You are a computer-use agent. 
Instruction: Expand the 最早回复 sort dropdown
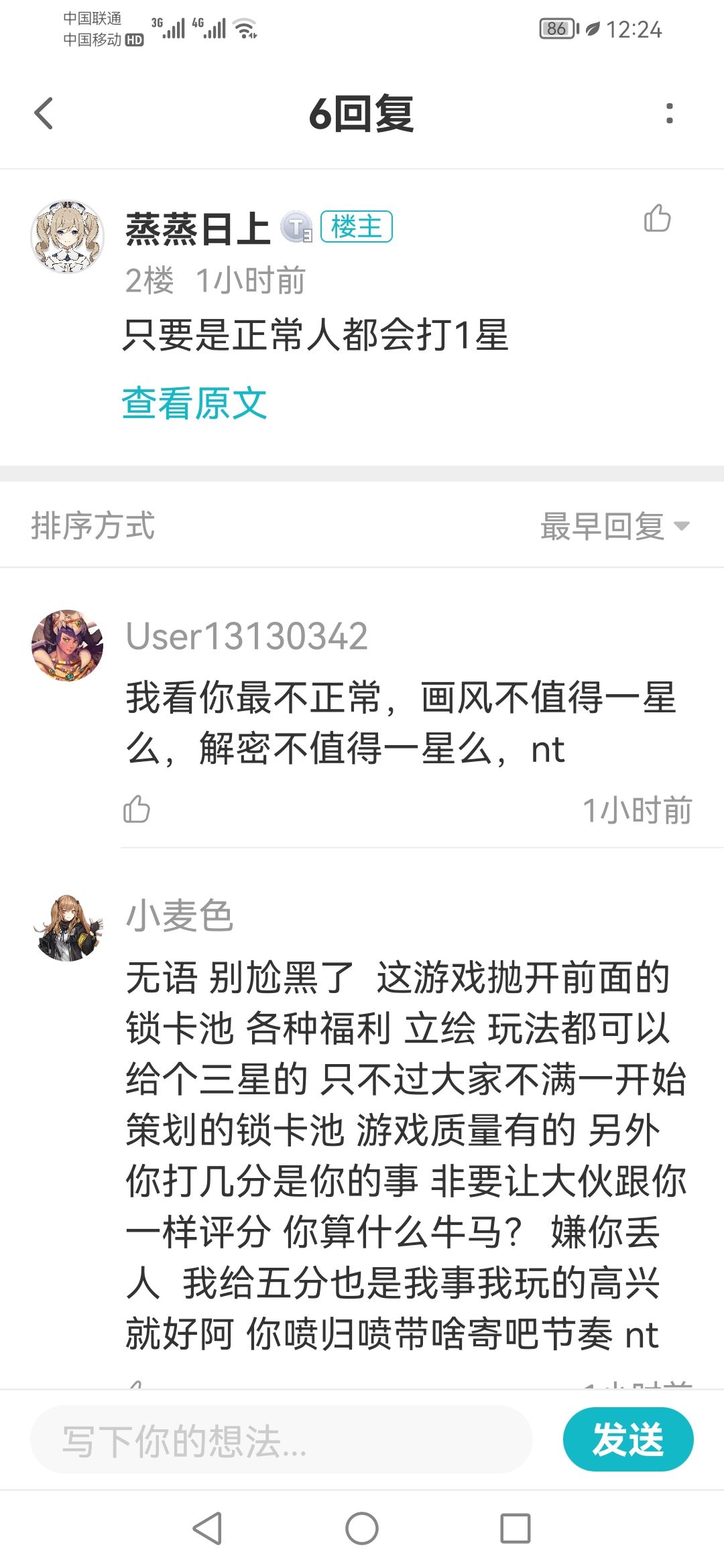(615, 526)
